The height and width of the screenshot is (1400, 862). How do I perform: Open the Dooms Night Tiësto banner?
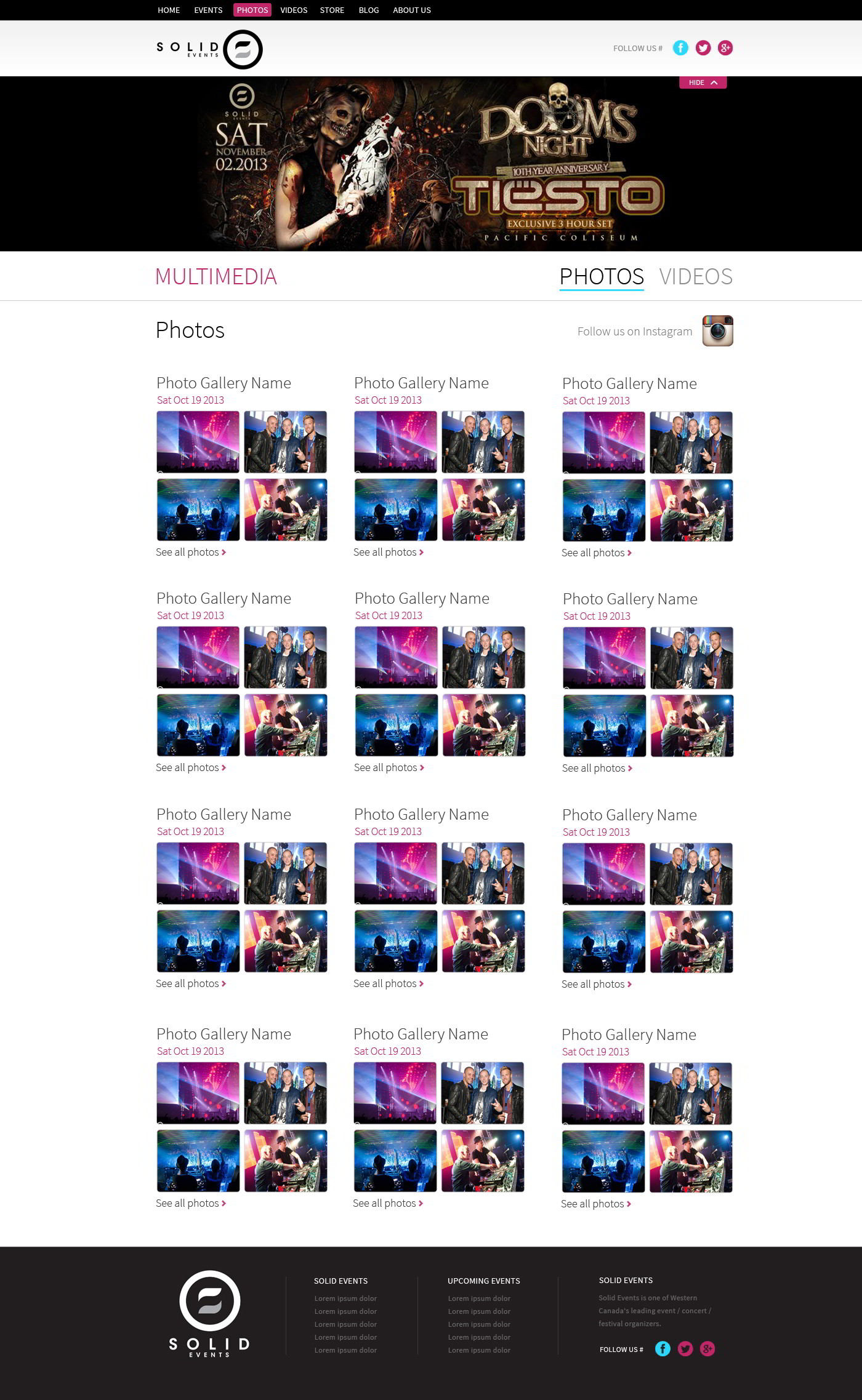431,164
